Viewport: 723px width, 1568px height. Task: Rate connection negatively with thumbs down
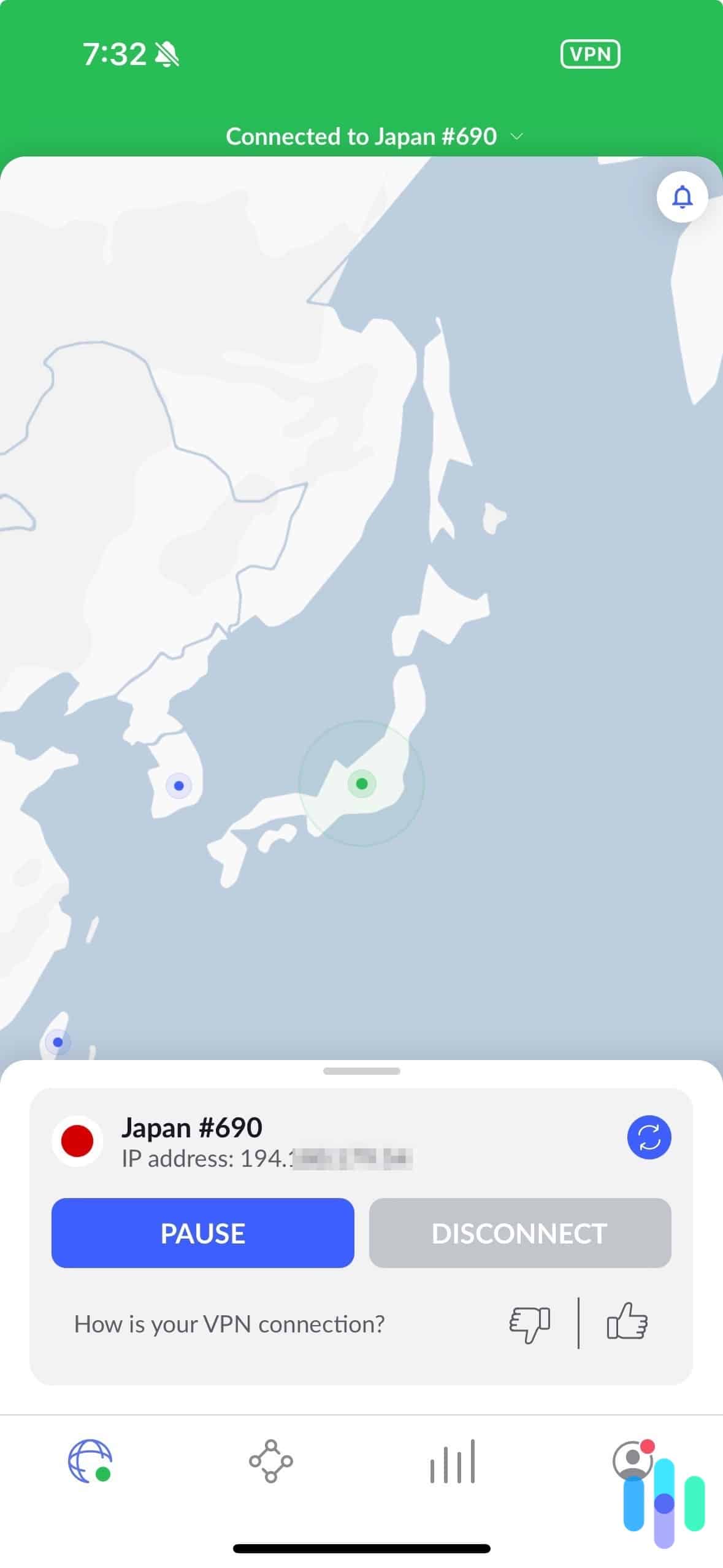pos(529,1323)
